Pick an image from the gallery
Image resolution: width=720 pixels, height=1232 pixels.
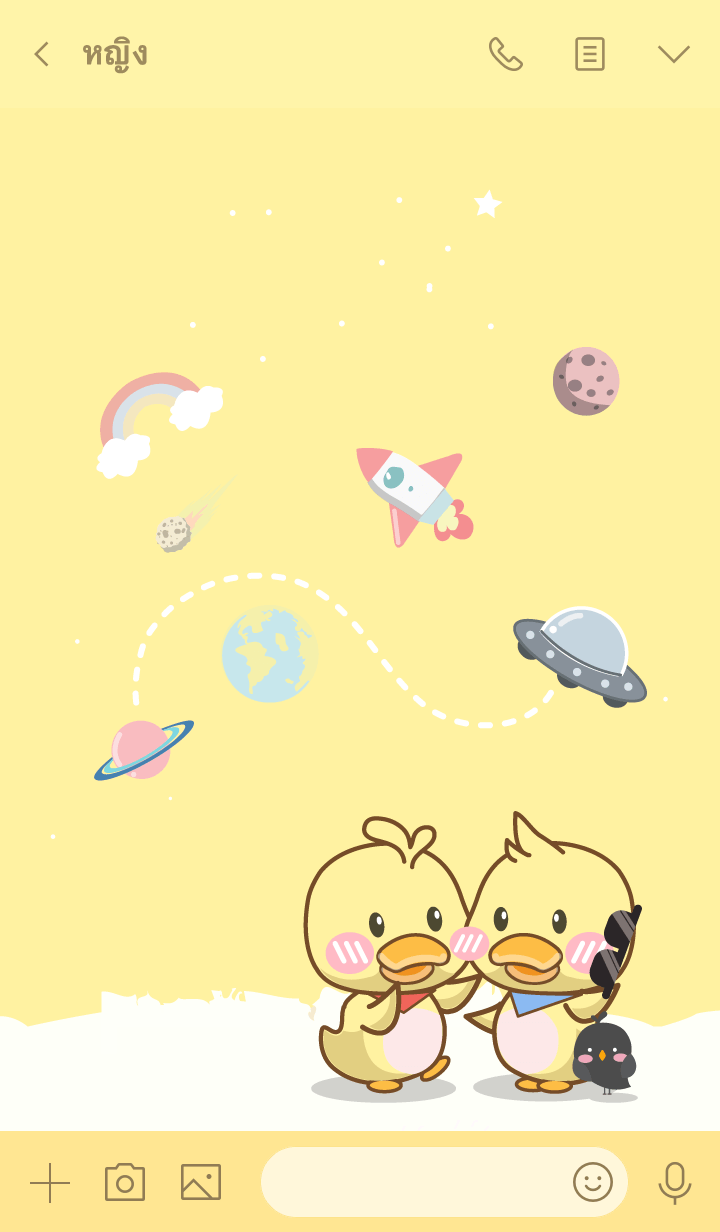point(201,1182)
